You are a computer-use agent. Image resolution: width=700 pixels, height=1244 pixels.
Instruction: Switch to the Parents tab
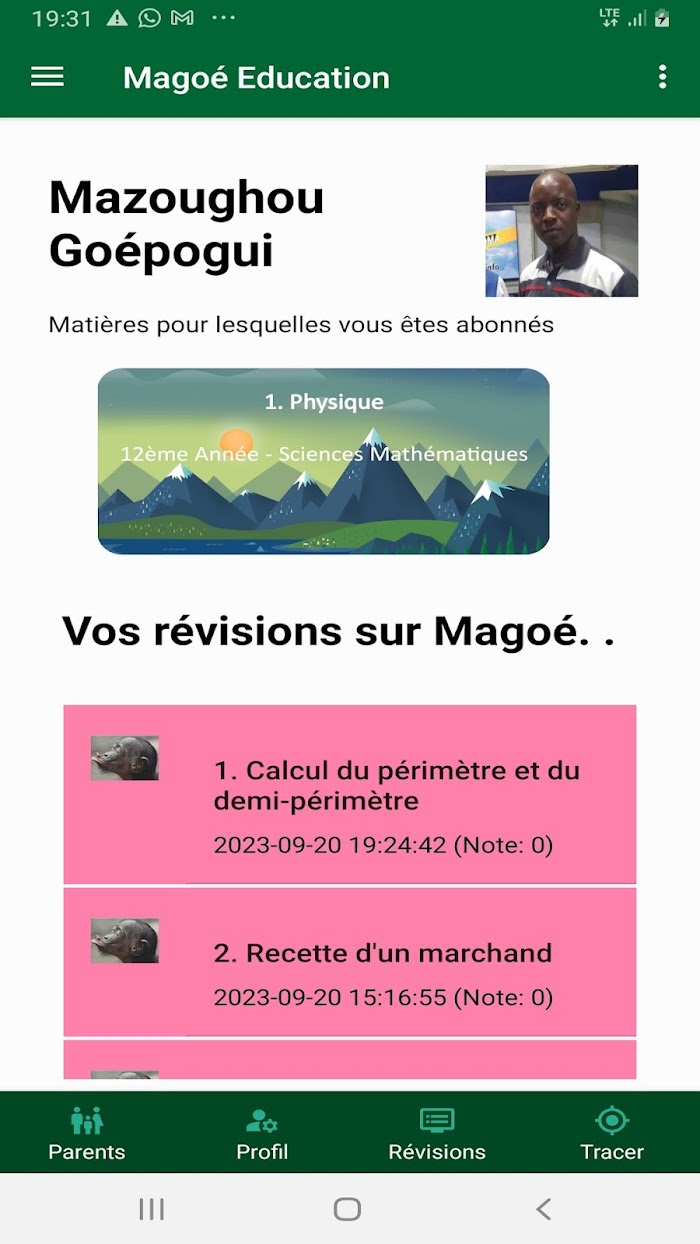87,1133
